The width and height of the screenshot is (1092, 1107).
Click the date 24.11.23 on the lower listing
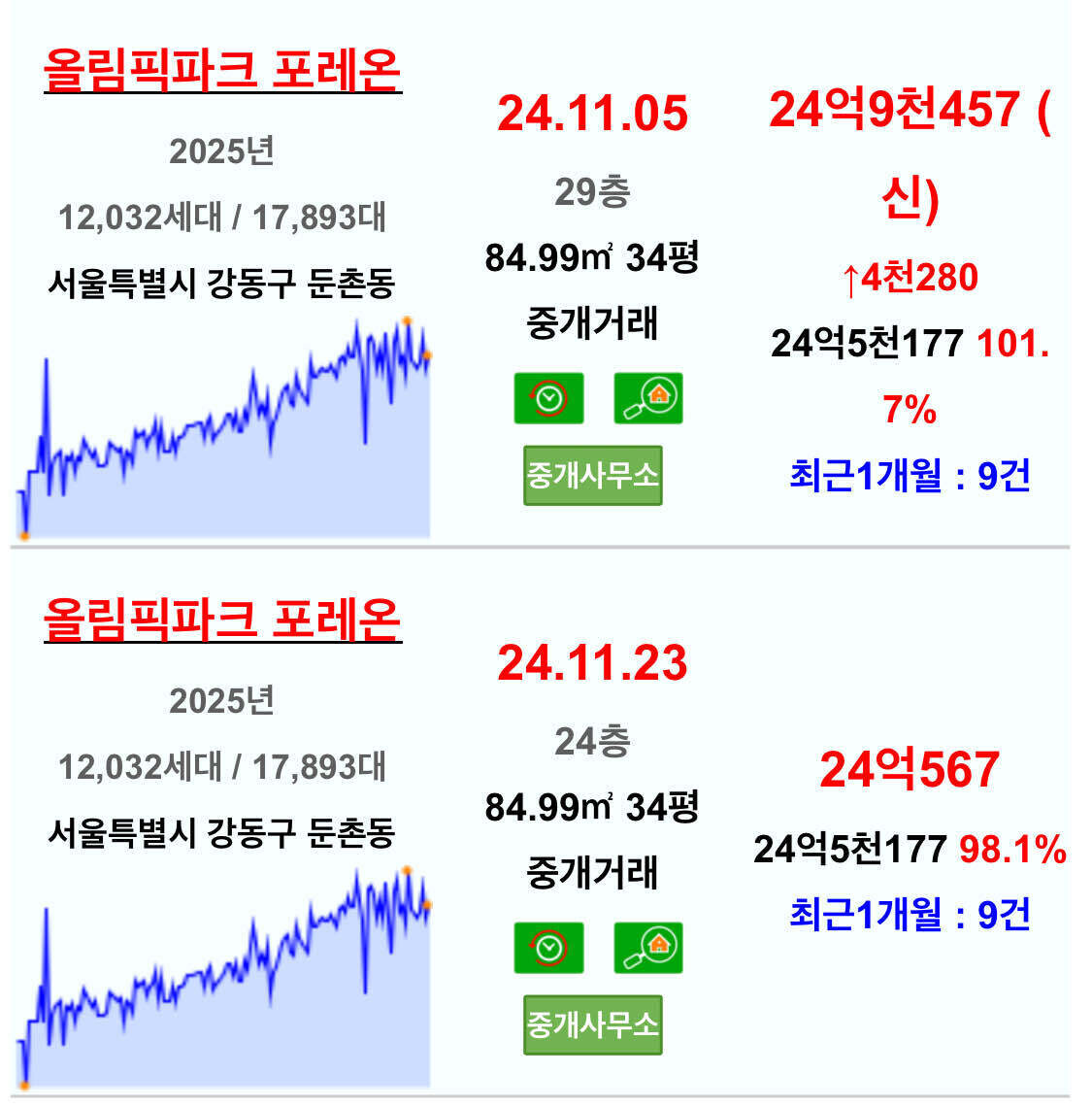pos(592,662)
